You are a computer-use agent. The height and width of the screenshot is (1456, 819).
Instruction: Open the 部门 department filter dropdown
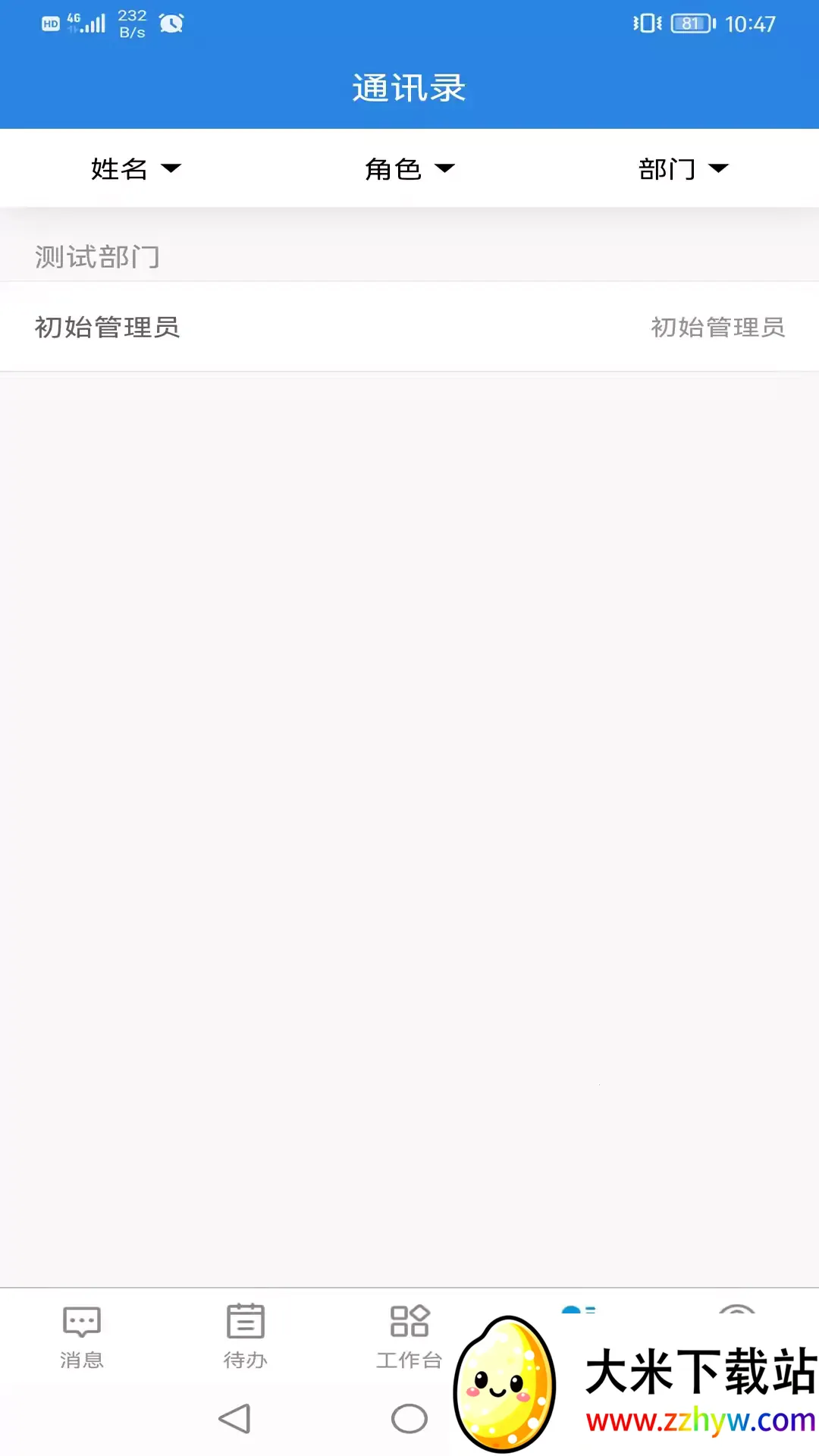tap(682, 168)
